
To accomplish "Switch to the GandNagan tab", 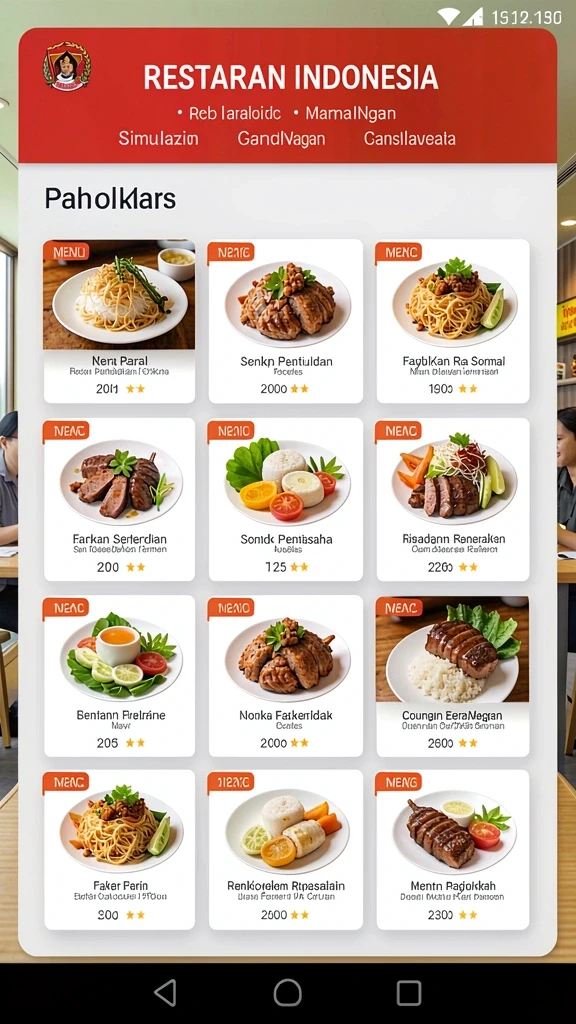I will (x=281, y=138).
